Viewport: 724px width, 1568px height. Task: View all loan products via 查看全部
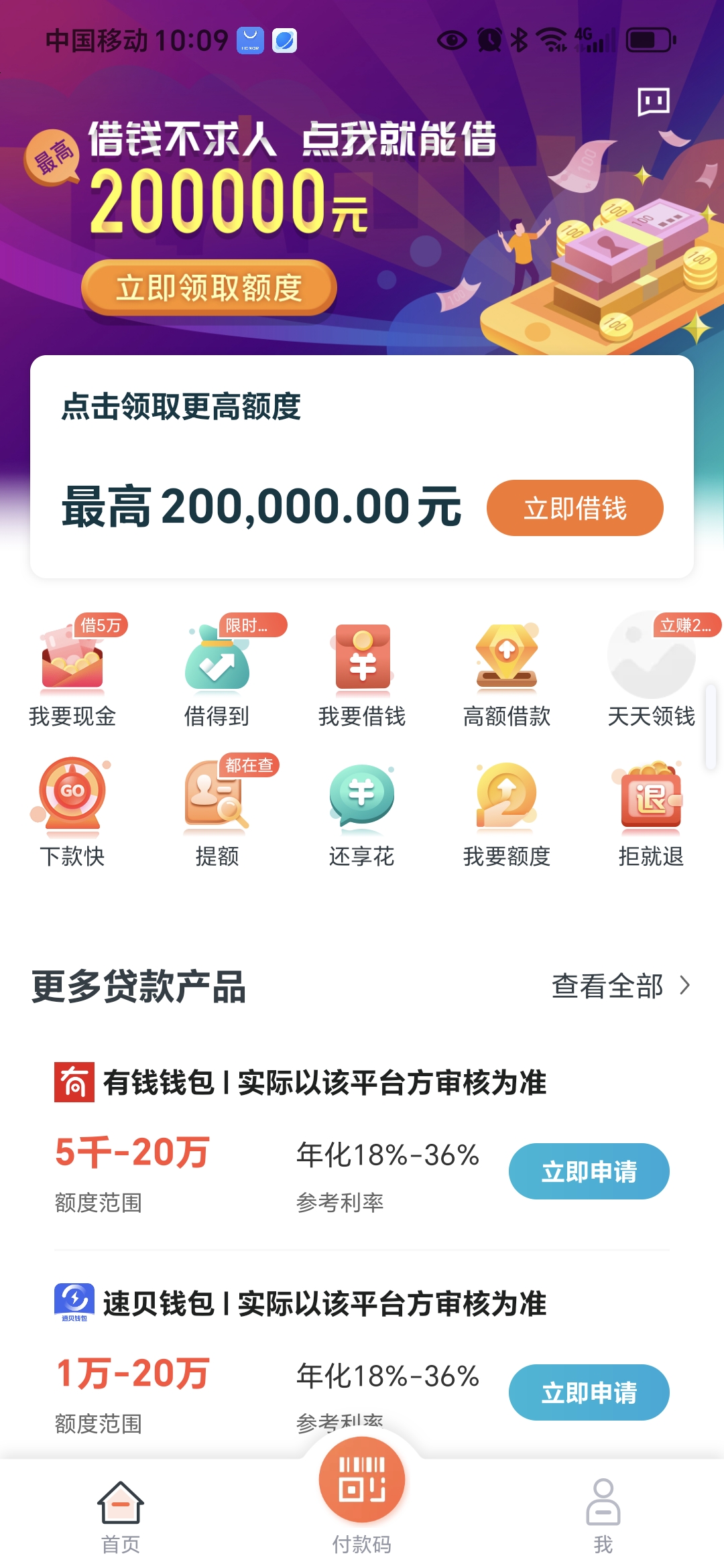click(x=620, y=986)
